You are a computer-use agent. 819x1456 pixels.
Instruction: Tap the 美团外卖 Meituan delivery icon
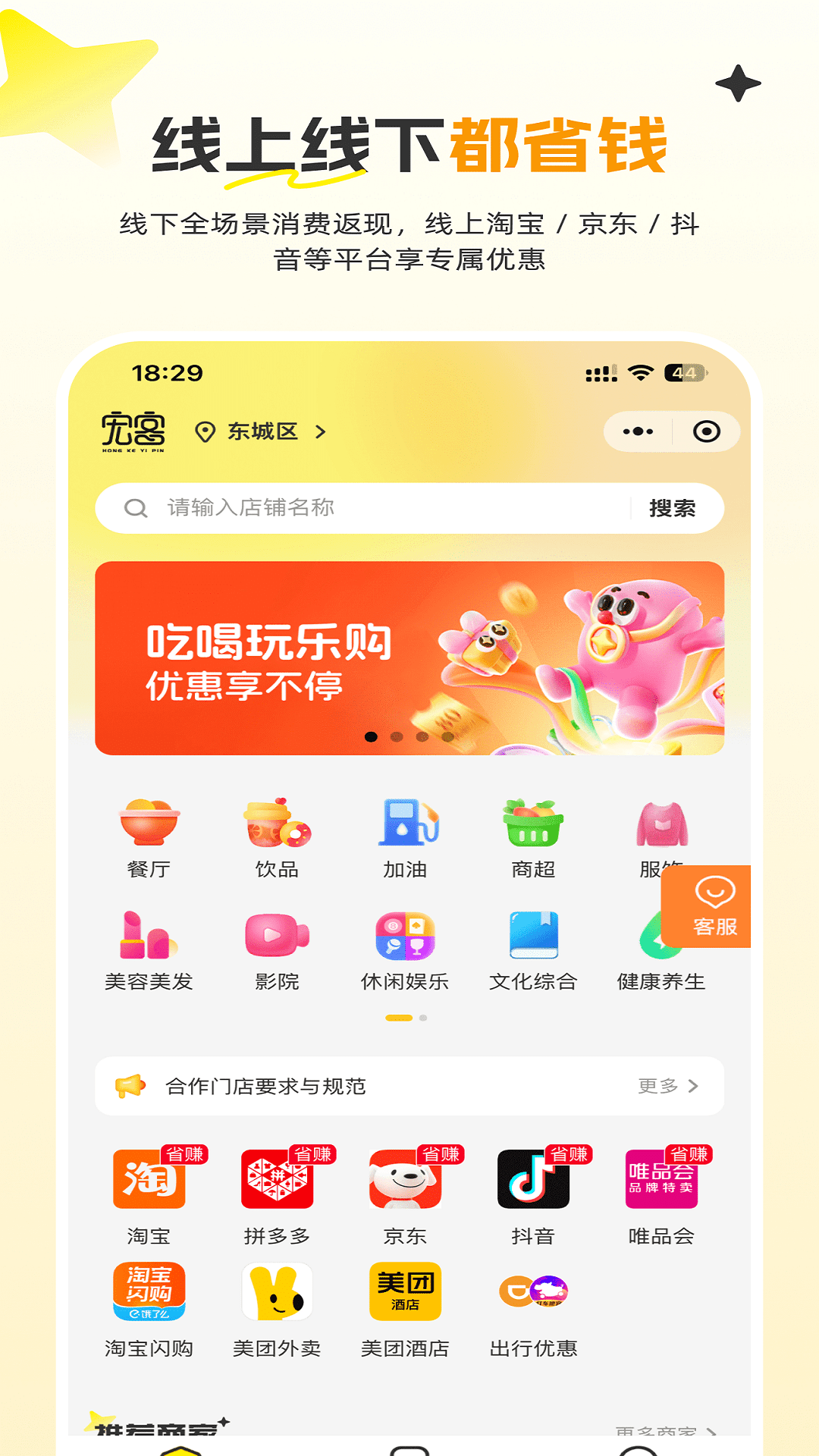[x=277, y=1293]
